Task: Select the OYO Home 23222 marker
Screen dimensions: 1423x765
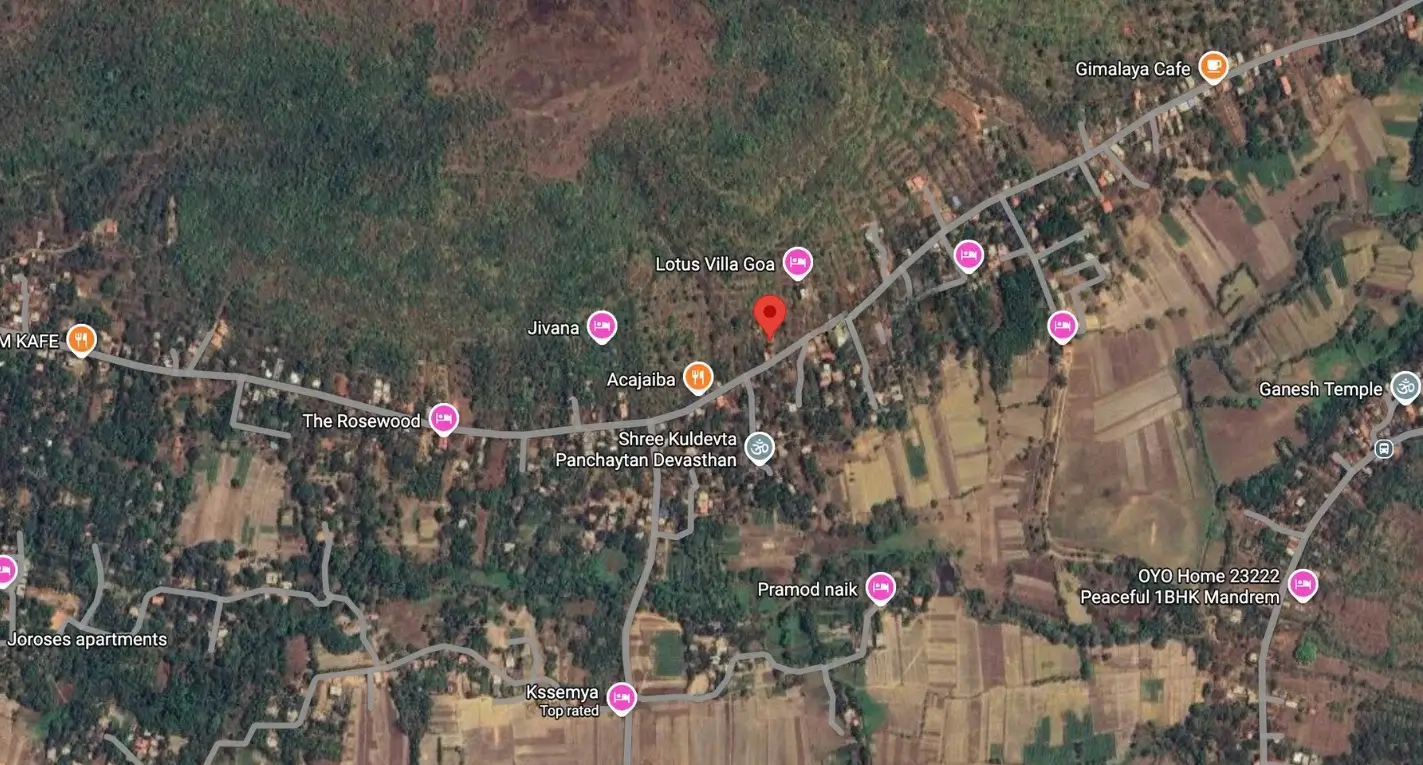Action: (1302, 583)
